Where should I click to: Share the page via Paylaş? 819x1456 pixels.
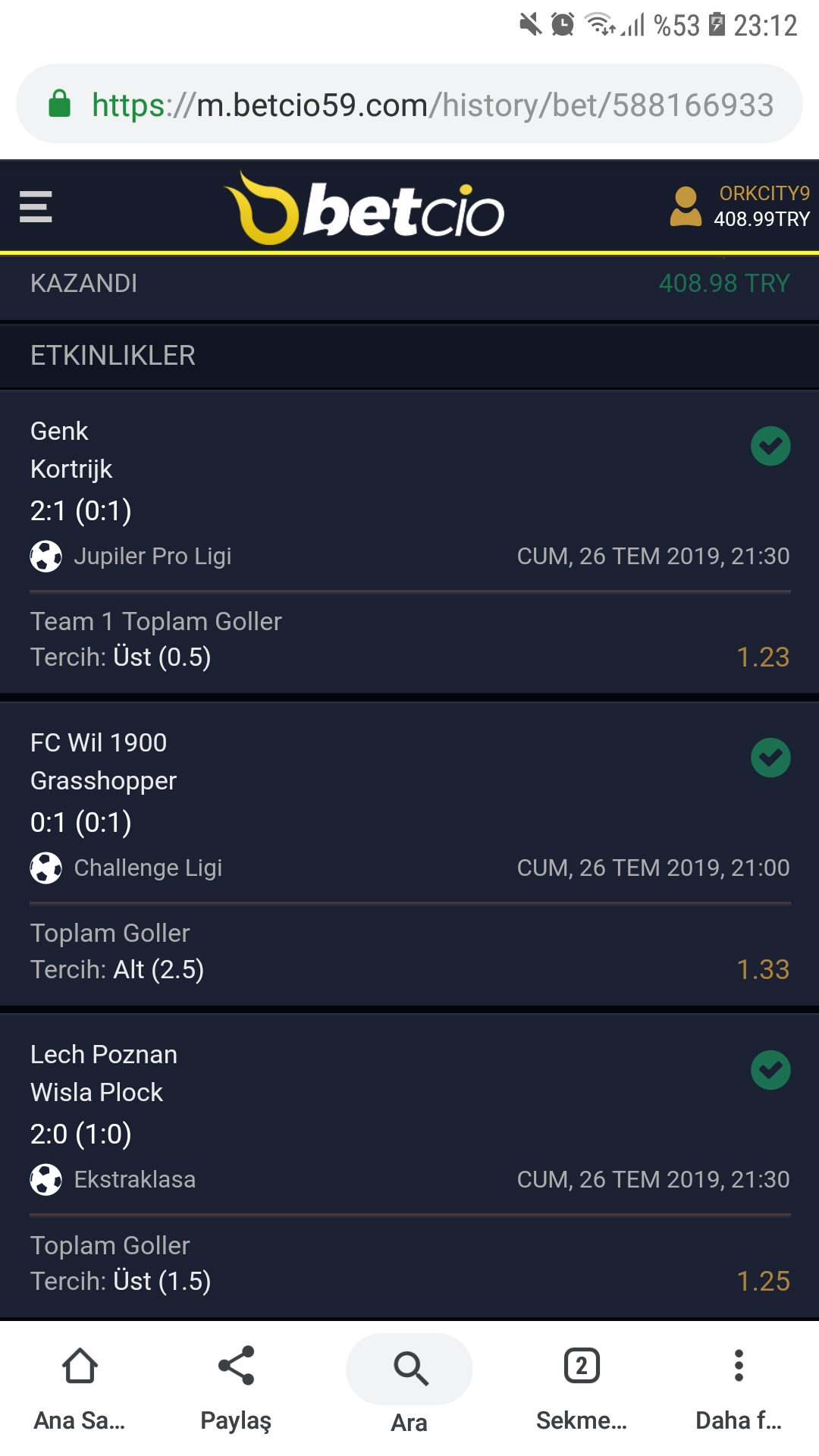tap(236, 1389)
